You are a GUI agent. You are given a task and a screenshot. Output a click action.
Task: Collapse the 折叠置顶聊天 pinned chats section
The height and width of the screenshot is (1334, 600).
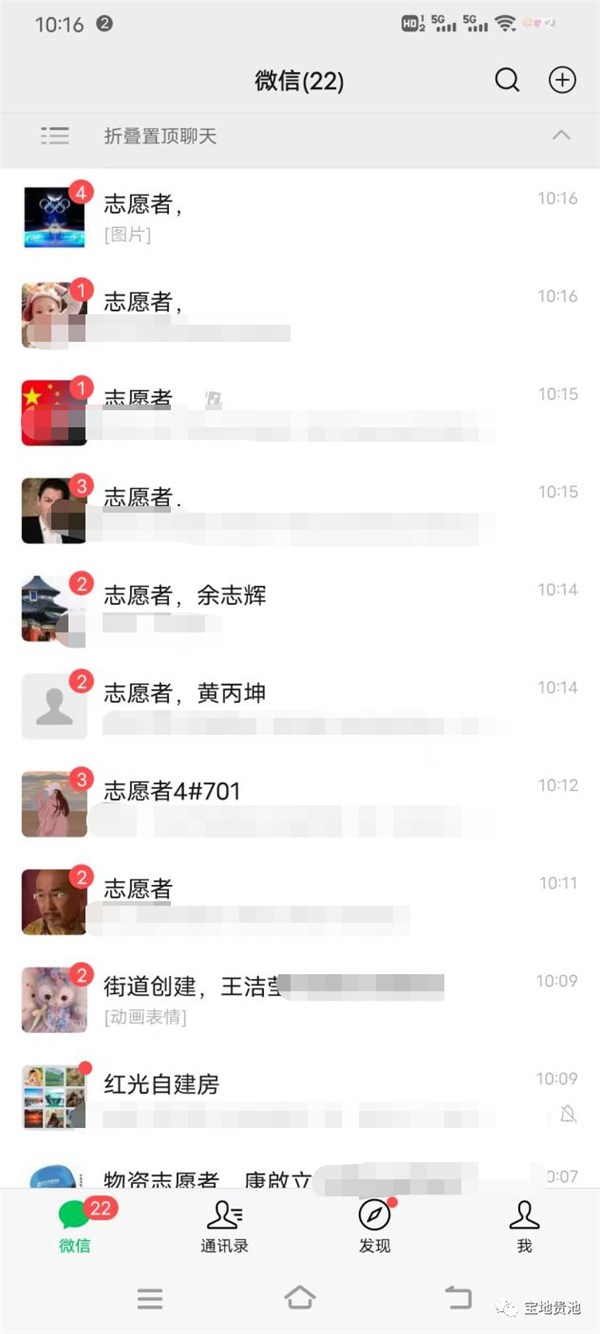(x=561, y=136)
